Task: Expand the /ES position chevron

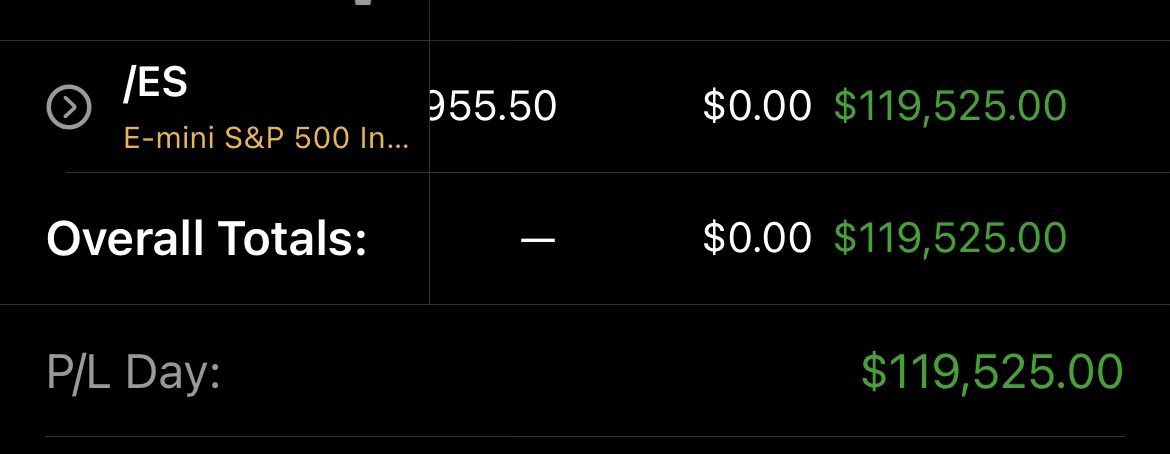Action: (x=69, y=107)
